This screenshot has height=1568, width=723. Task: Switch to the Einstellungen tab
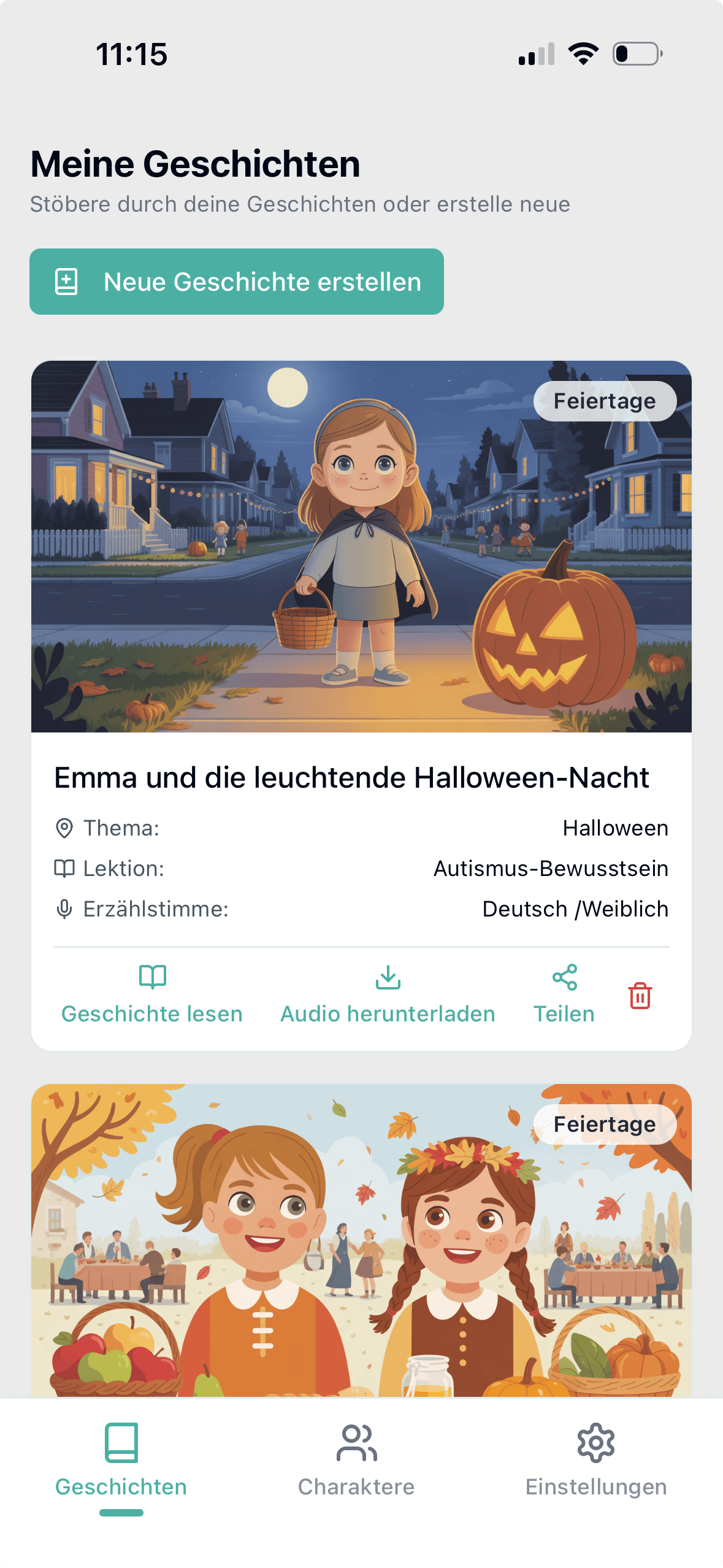click(595, 1460)
